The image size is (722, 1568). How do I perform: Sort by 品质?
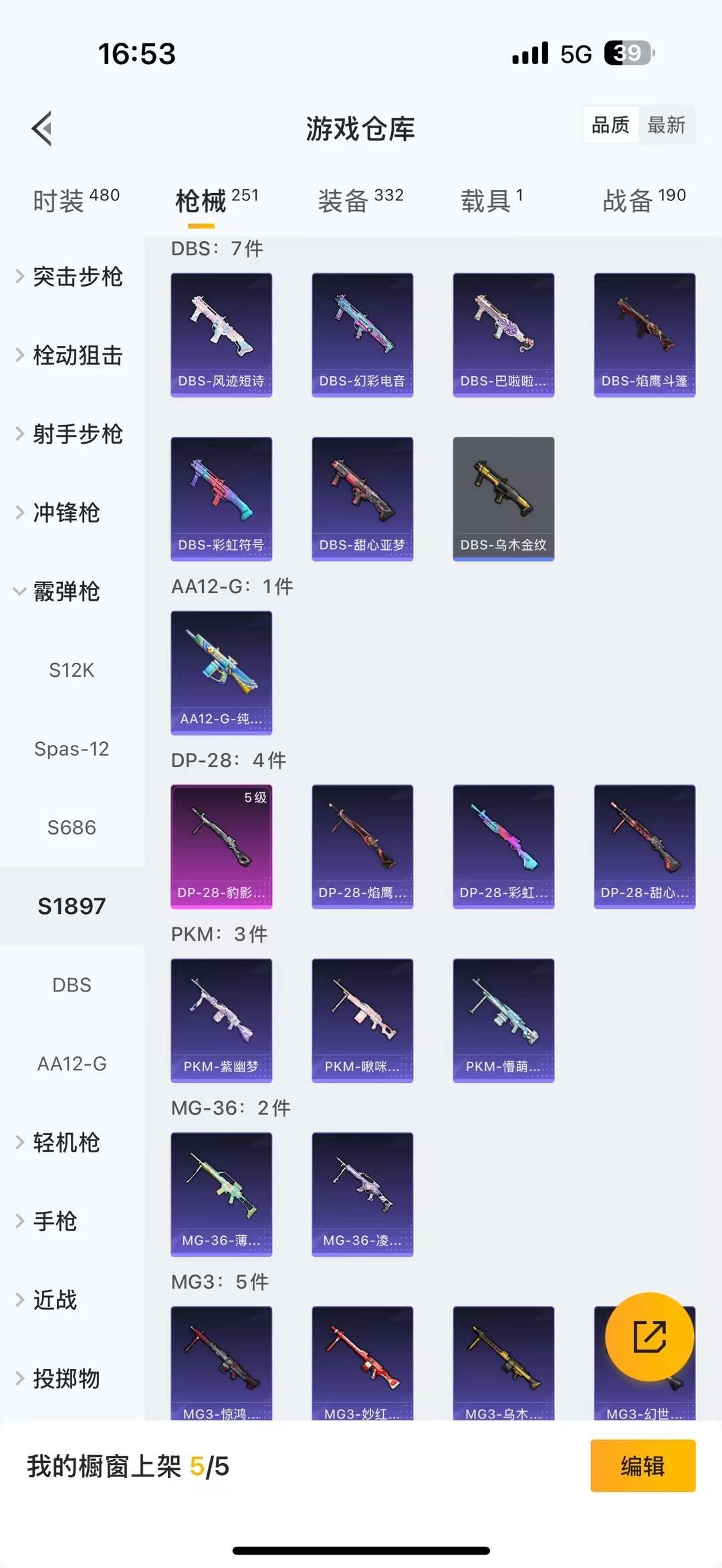(610, 125)
